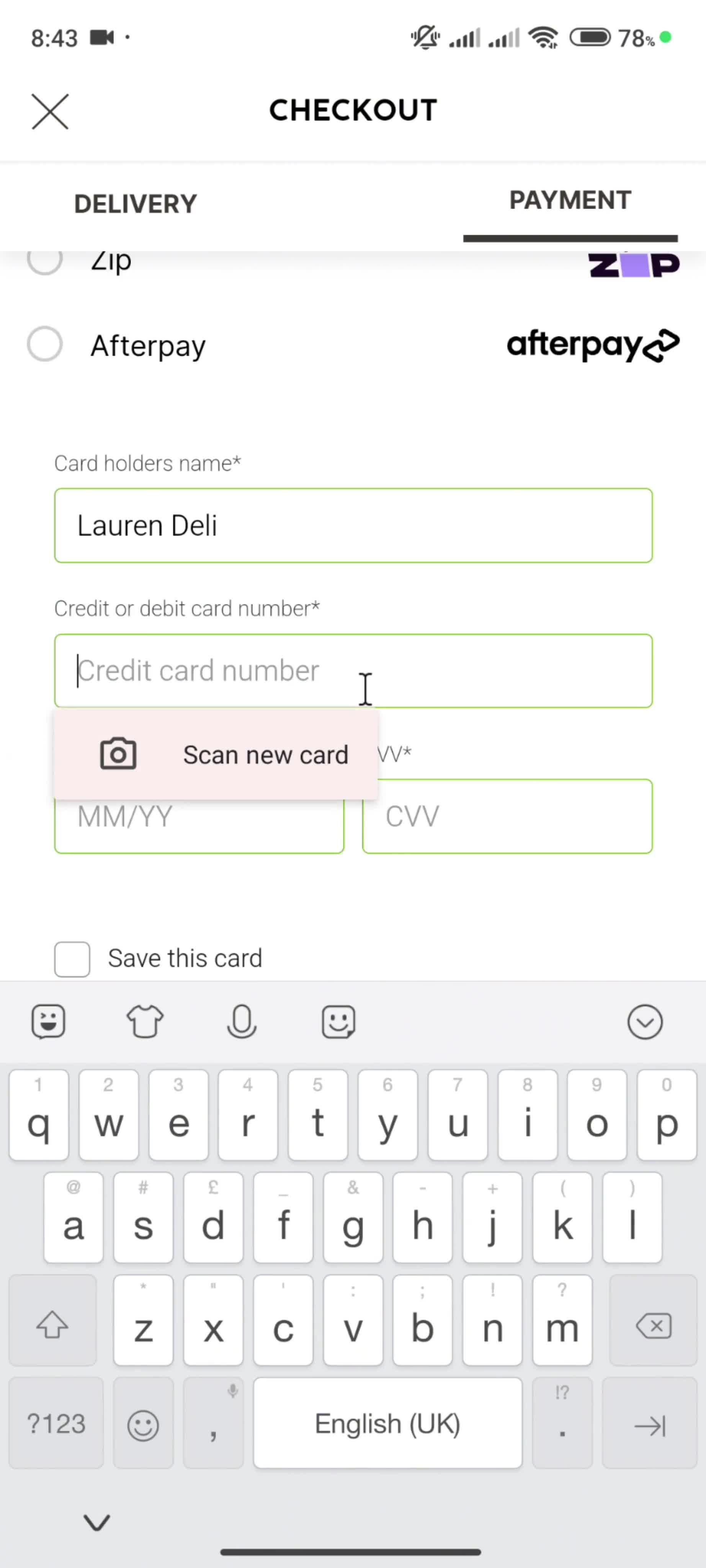Switch to the Delivery tab
706x1568 pixels.
pos(135,204)
